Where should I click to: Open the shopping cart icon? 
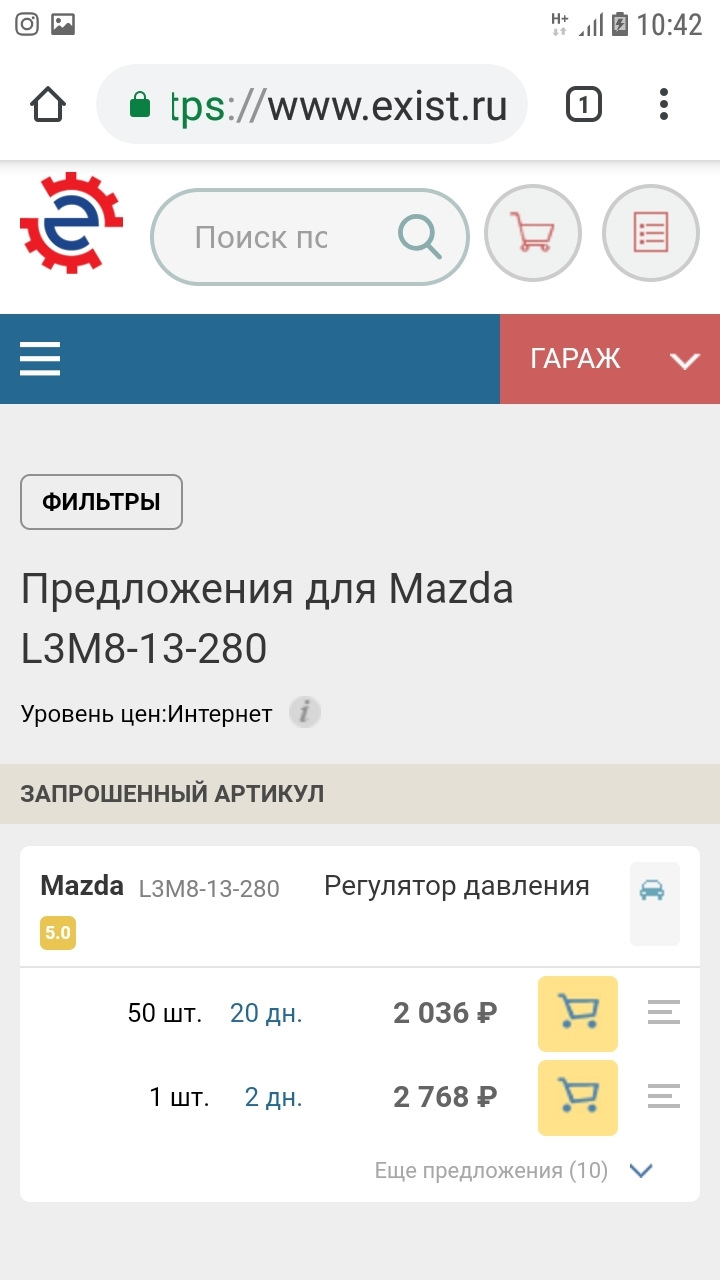tap(533, 232)
